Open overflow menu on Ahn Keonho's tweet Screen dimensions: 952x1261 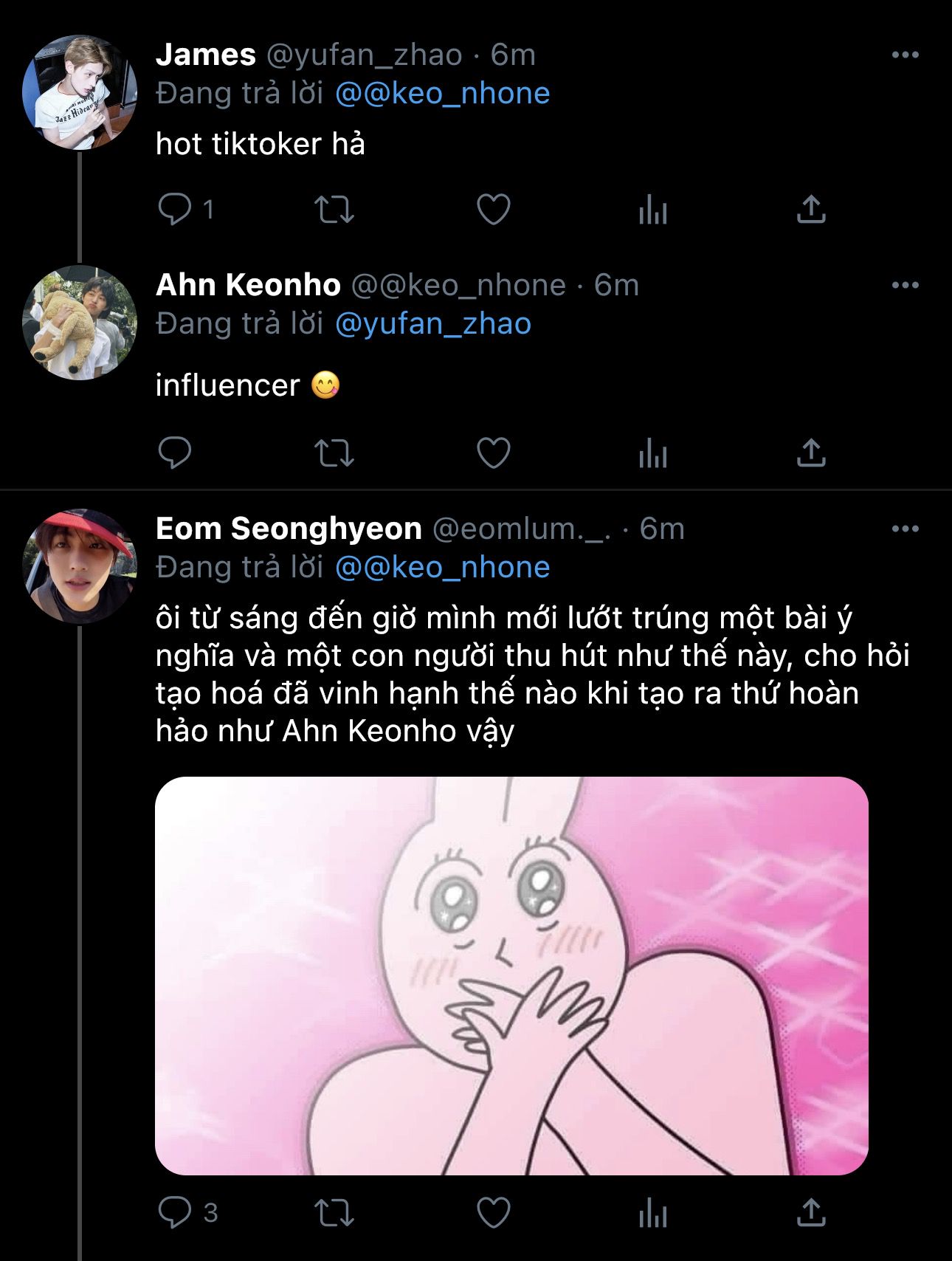coord(905,286)
